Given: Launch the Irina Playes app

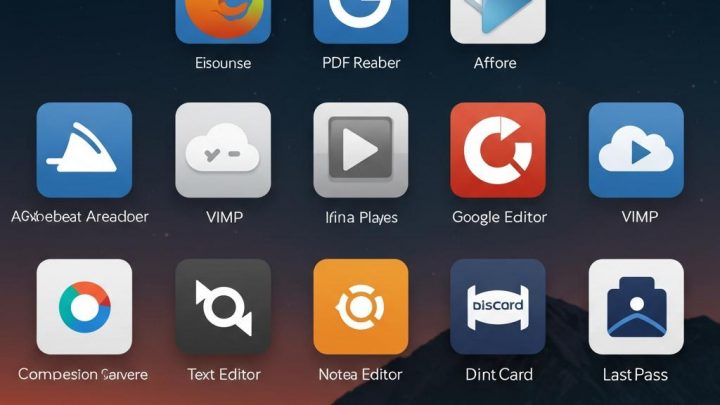Looking at the screenshot, I should click(x=361, y=150).
